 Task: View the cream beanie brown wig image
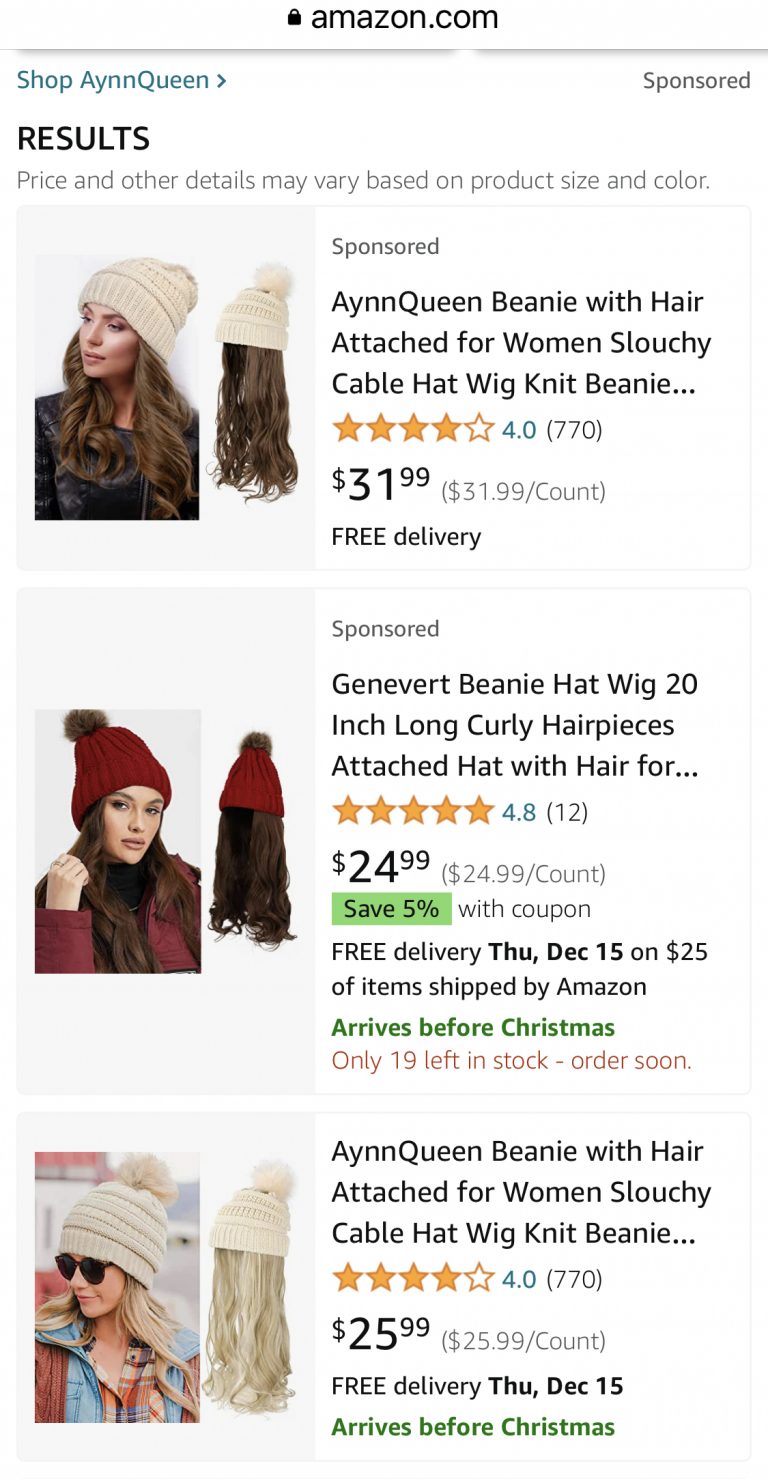(x=167, y=388)
